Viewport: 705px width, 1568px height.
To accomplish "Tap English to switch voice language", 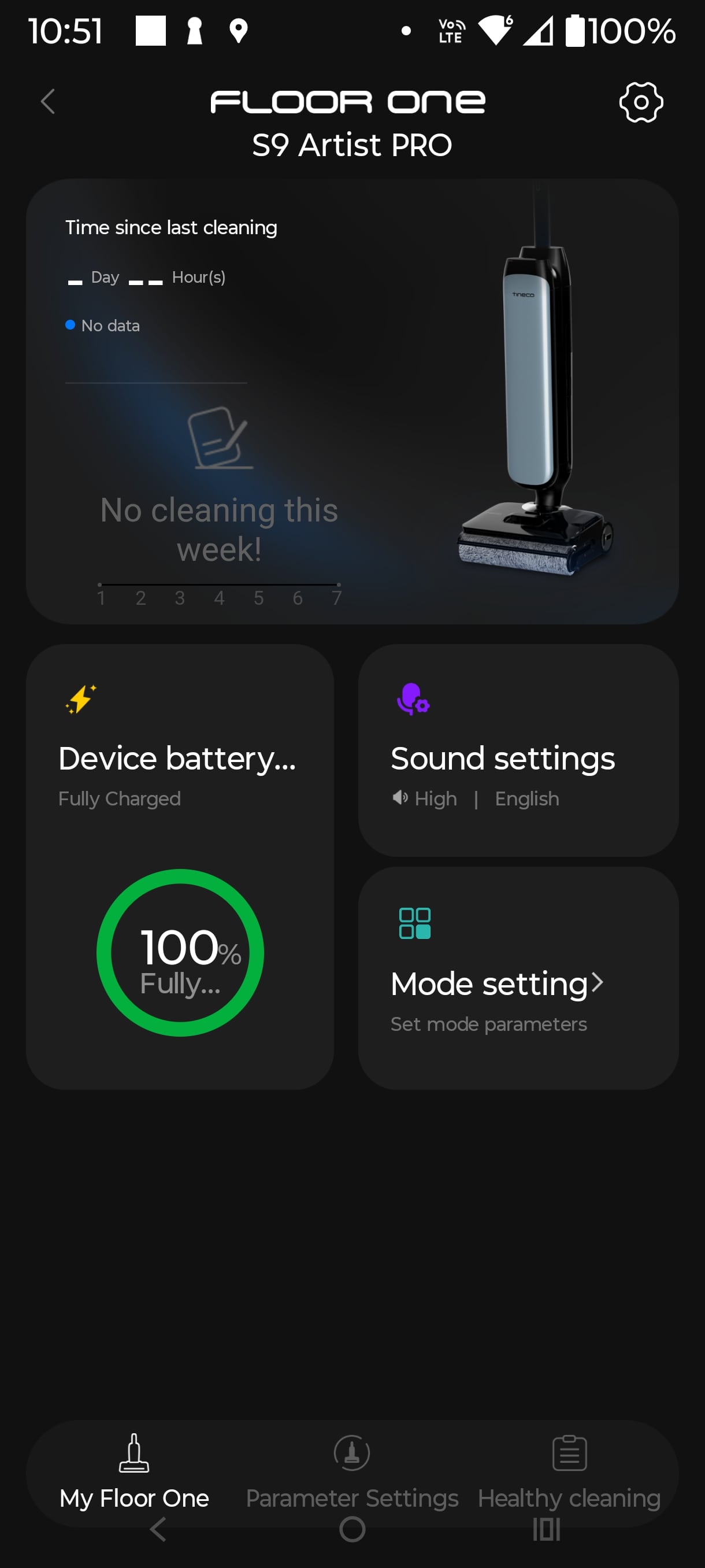I will point(527,798).
